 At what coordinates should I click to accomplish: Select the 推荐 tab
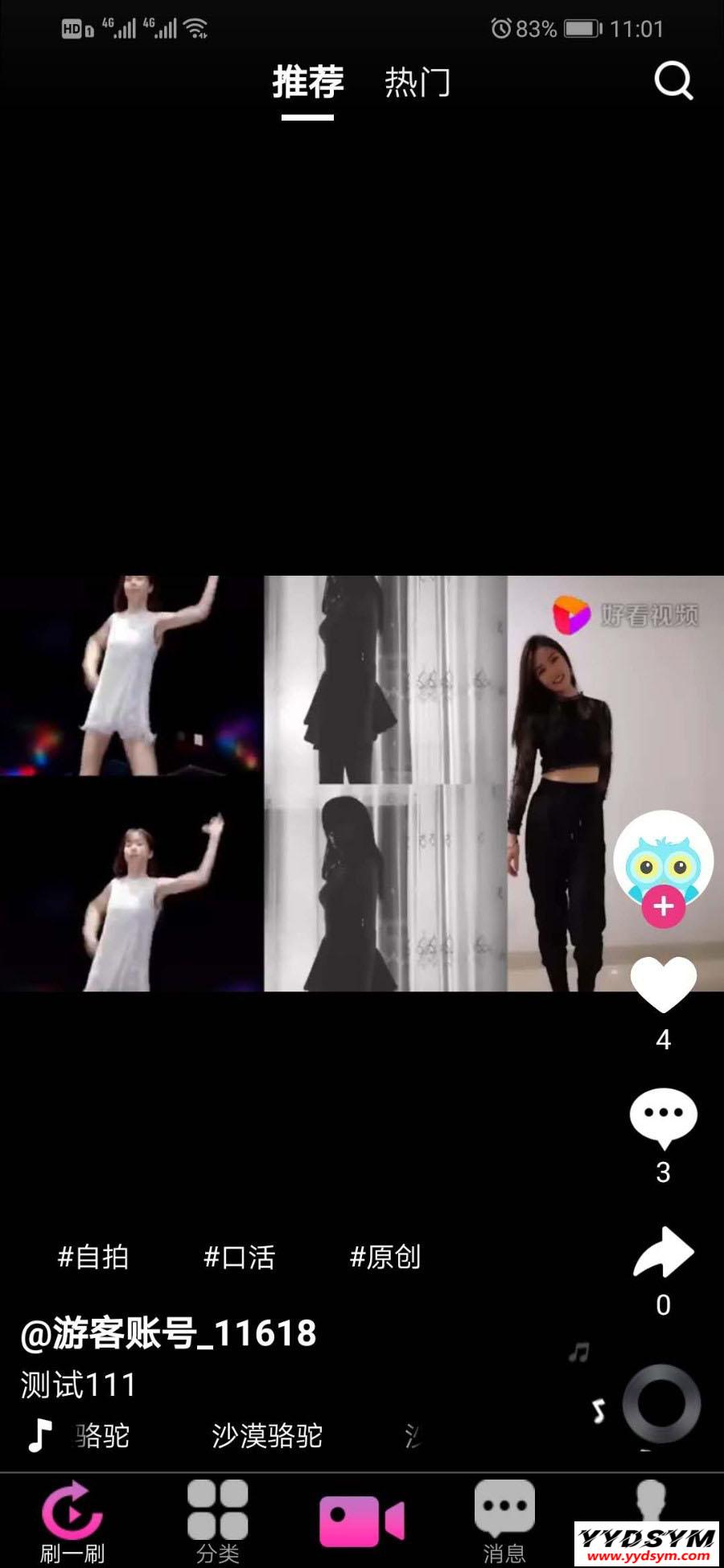pos(307,82)
